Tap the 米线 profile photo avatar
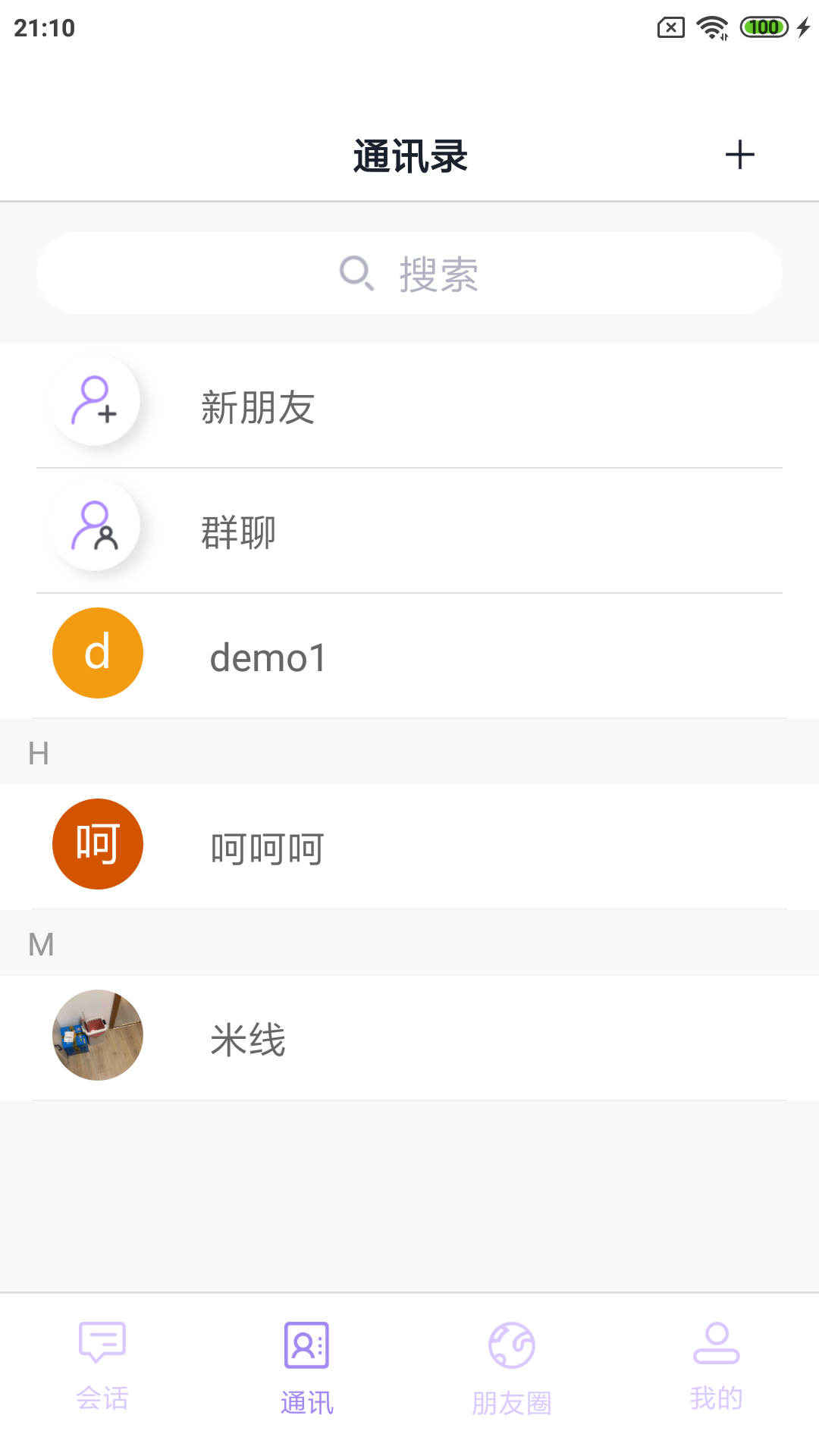 pyautogui.click(x=97, y=1035)
